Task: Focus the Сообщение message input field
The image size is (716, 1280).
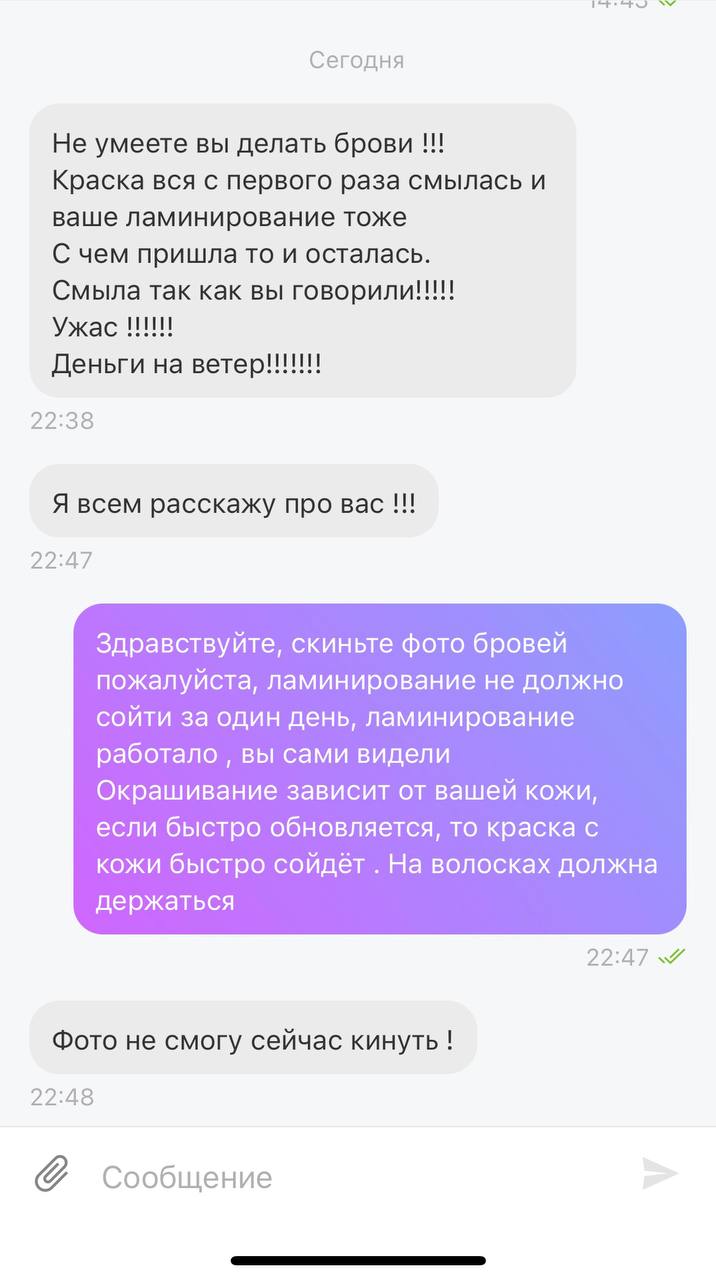Action: pyautogui.click(x=360, y=1176)
